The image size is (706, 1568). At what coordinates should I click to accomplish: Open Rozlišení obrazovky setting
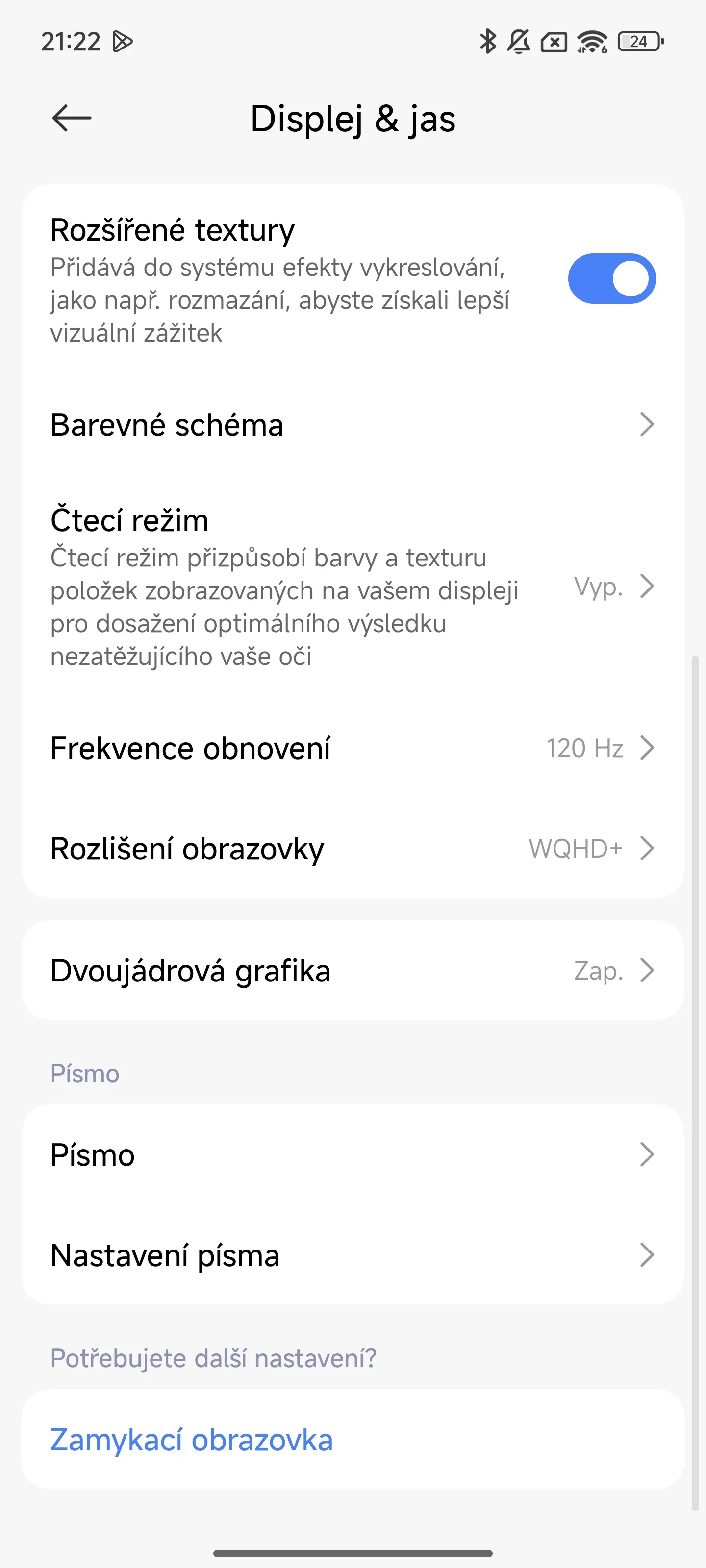353,849
